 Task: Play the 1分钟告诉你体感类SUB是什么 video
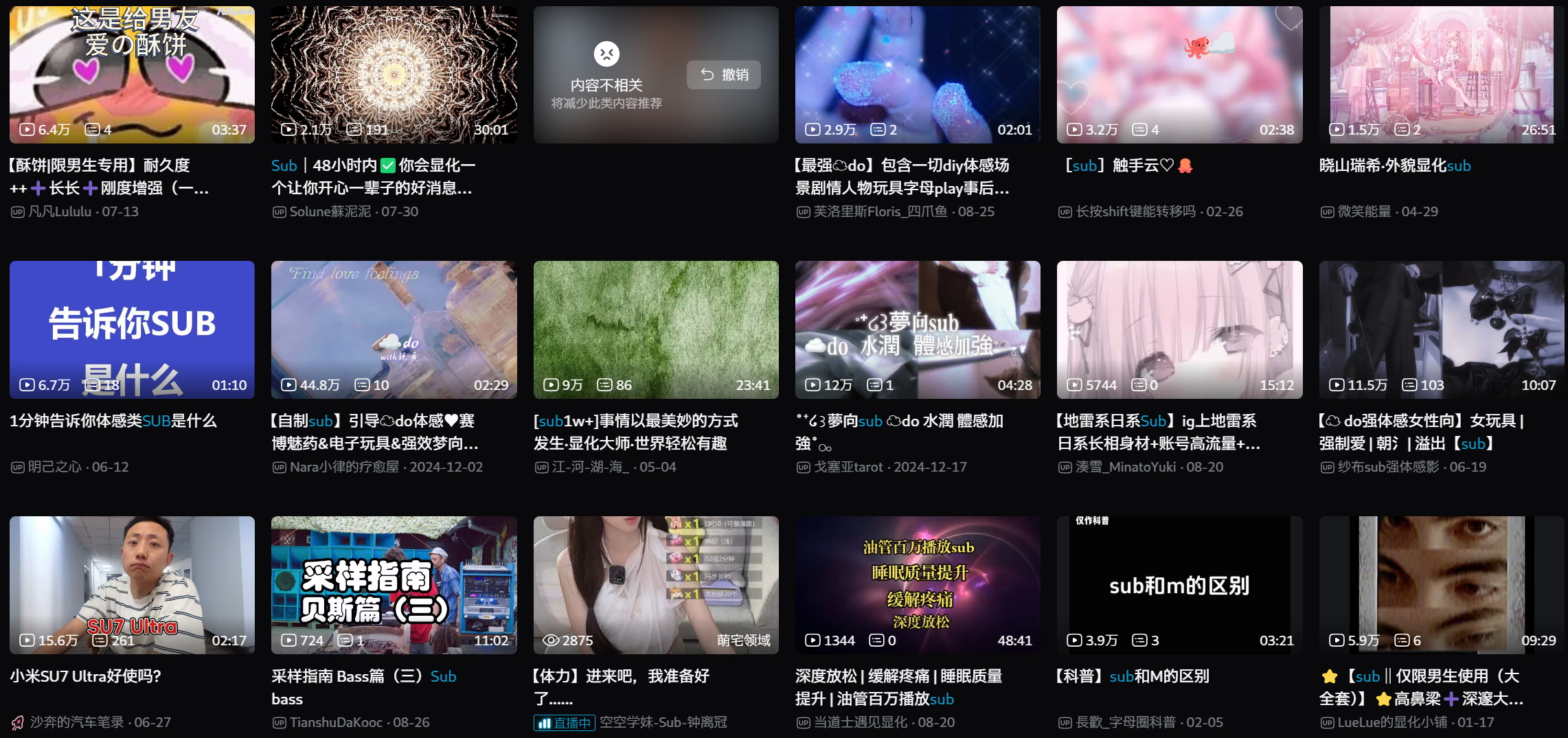click(x=132, y=330)
